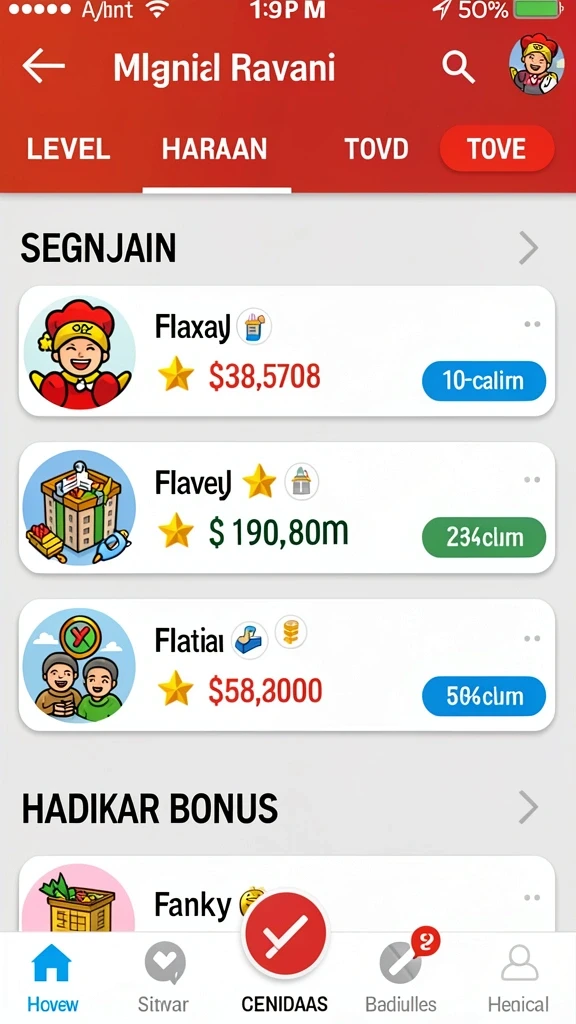Switch to the Sitwar tab

[163, 978]
